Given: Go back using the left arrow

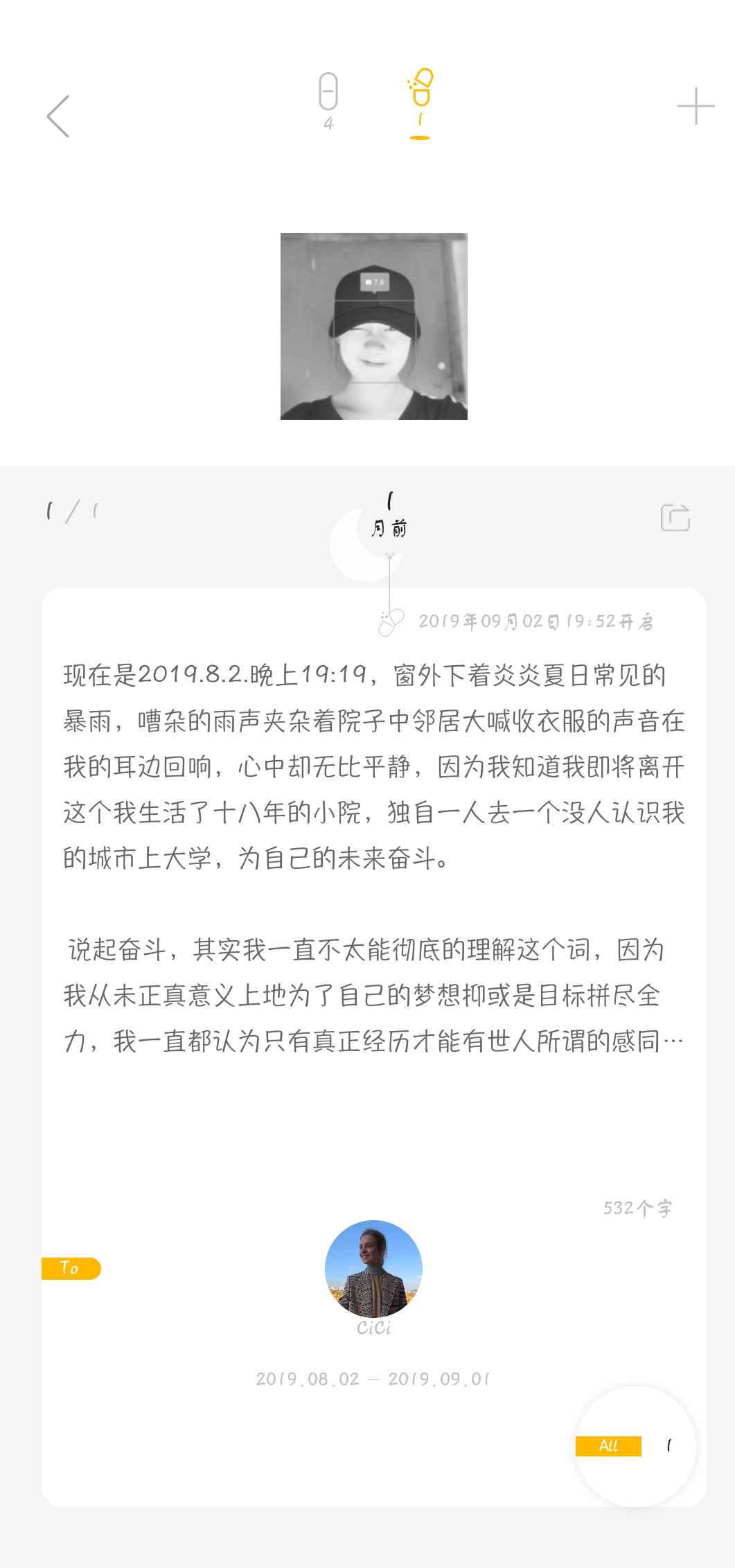Looking at the screenshot, I should tap(58, 116).
